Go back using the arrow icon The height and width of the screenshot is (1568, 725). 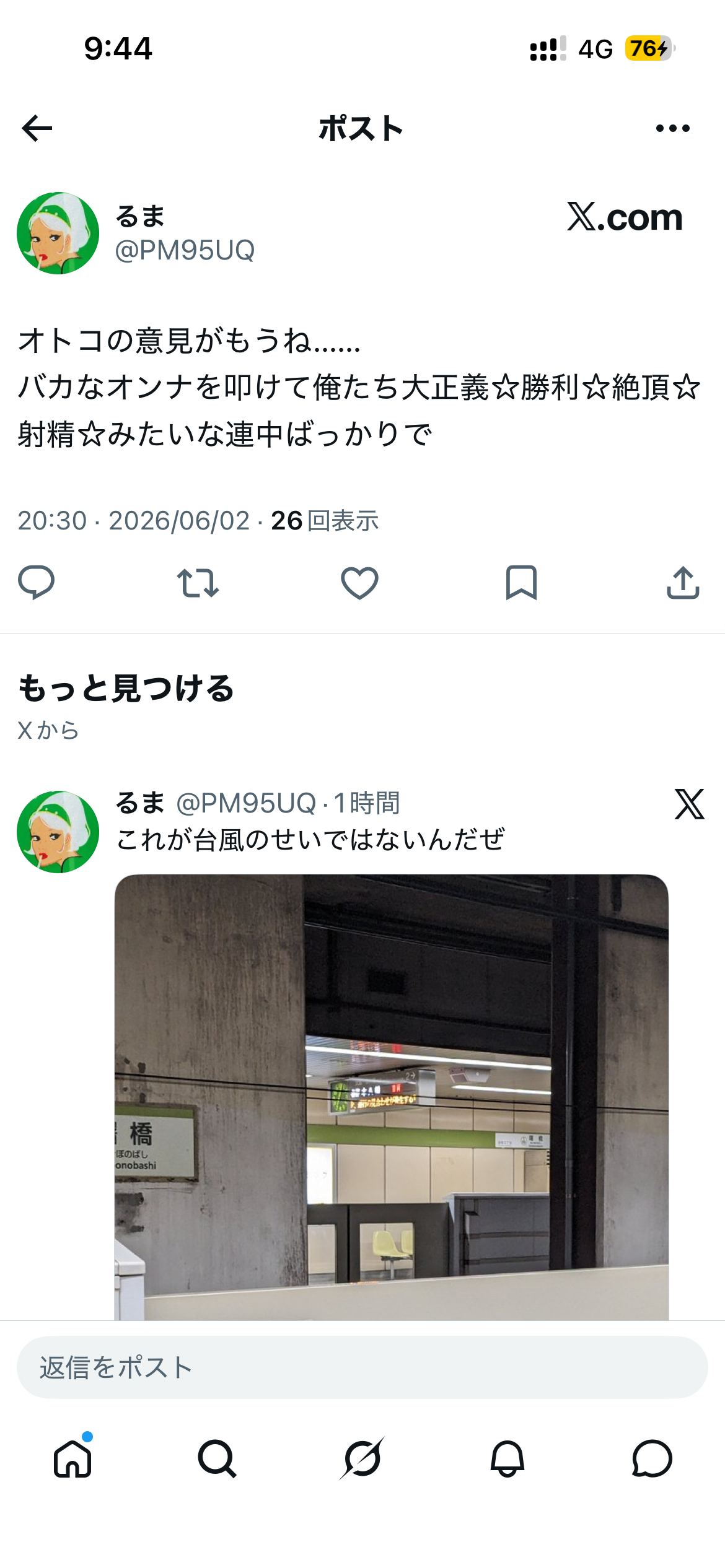(x=37, y=128)
